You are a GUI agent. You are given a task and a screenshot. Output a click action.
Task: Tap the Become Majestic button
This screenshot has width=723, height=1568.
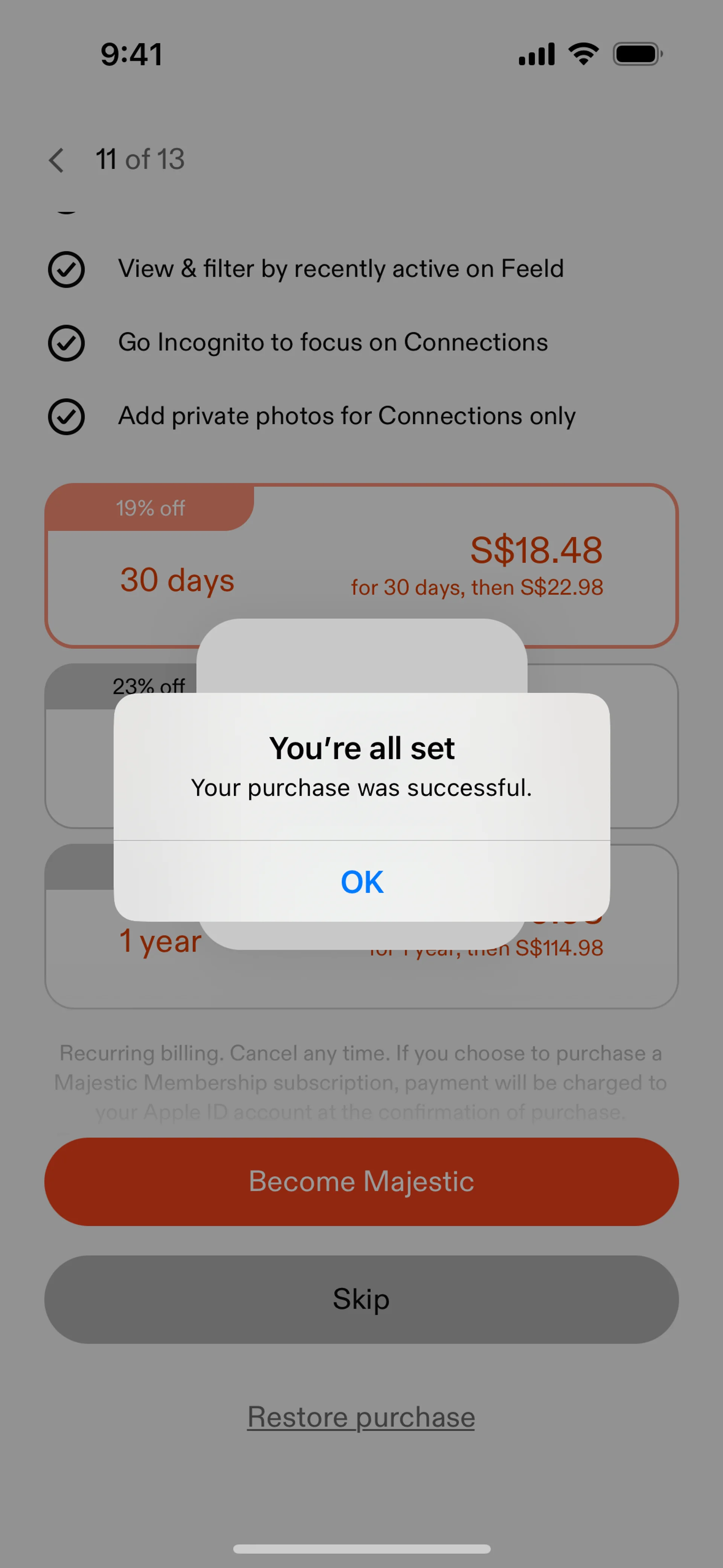tap(361, 1181)
